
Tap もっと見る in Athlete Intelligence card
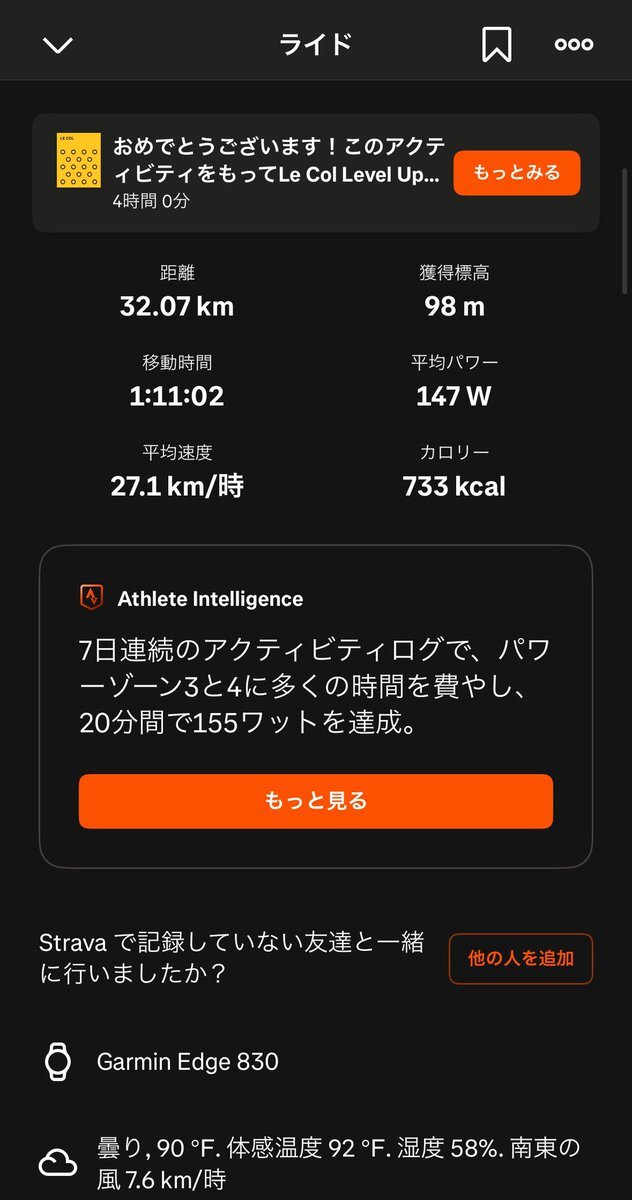pos(316,801)
